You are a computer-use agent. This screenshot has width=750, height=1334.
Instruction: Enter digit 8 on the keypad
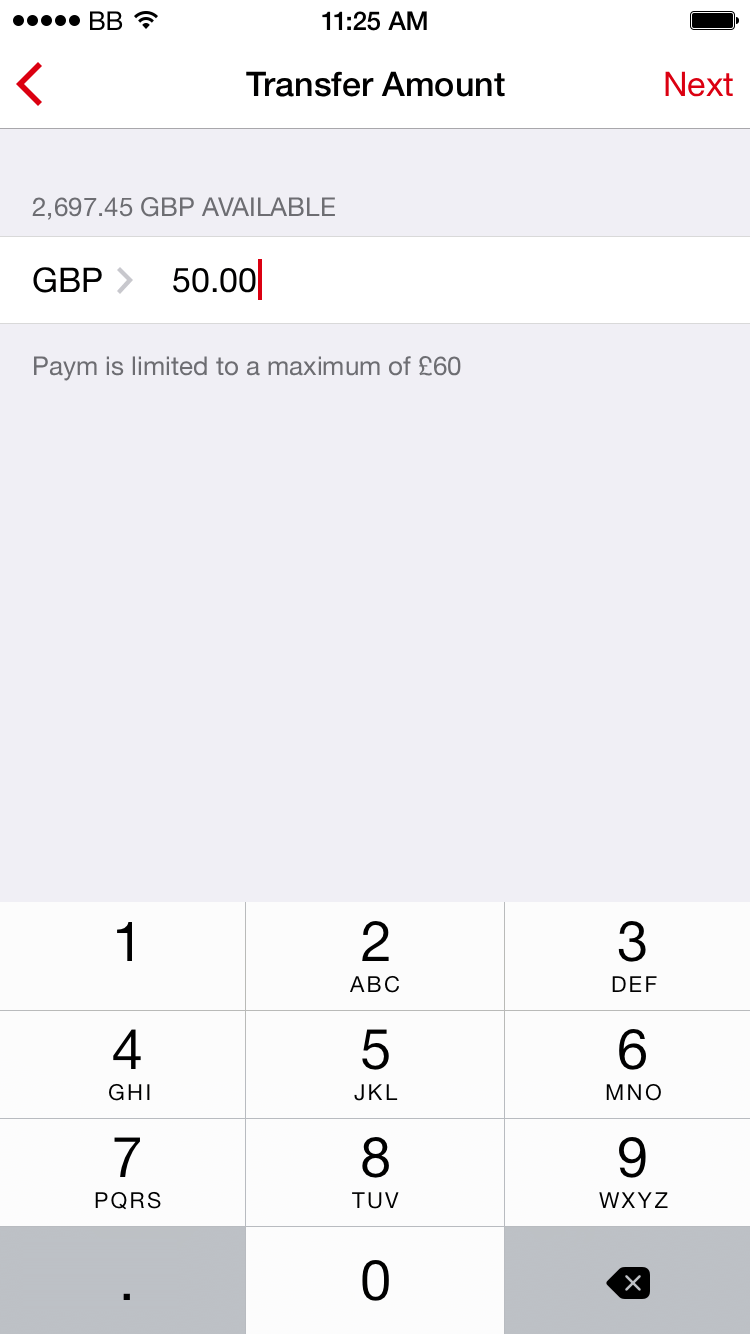[x=375, y=1172]
